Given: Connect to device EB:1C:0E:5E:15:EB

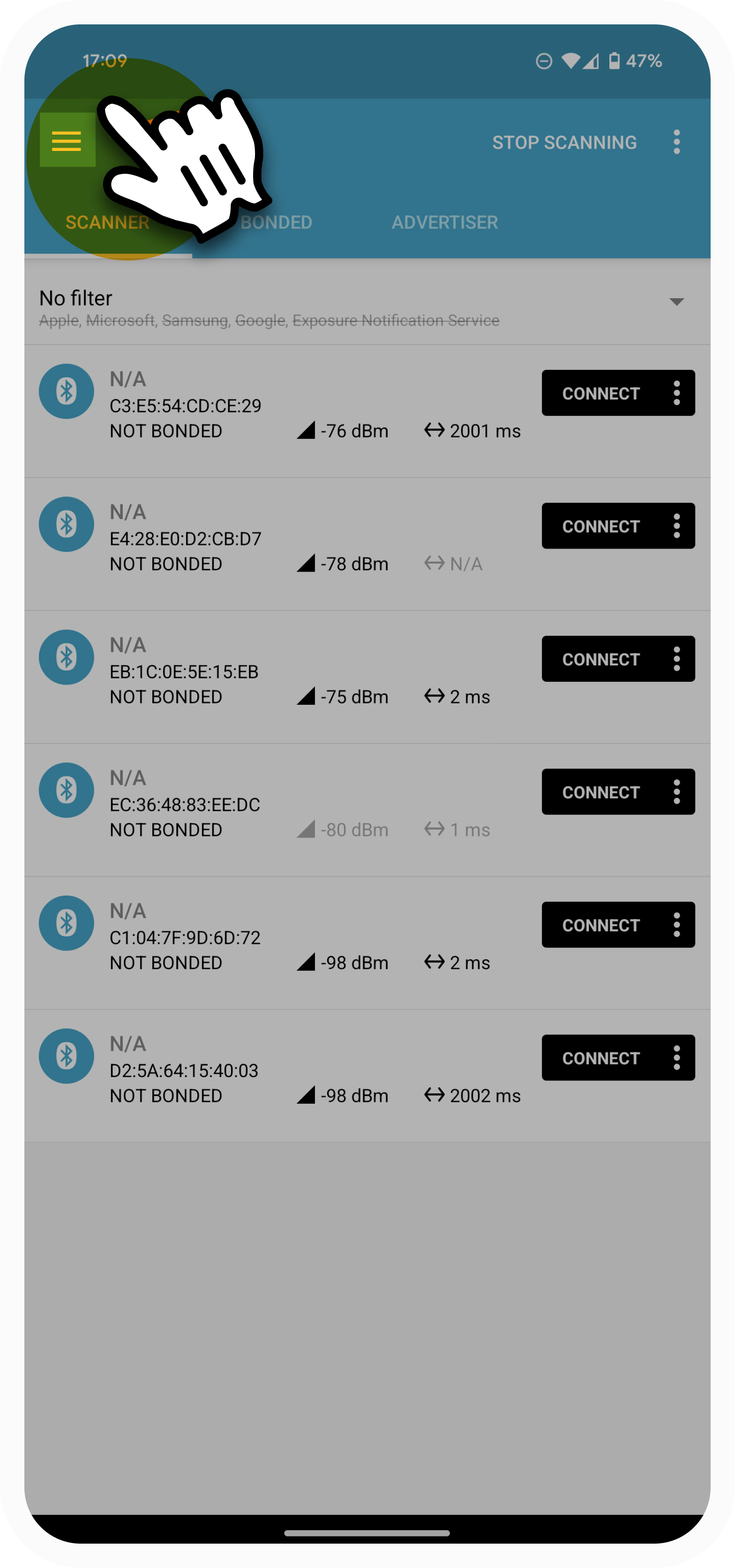Looking at the screenshot, I should click(x=600, y=659).
